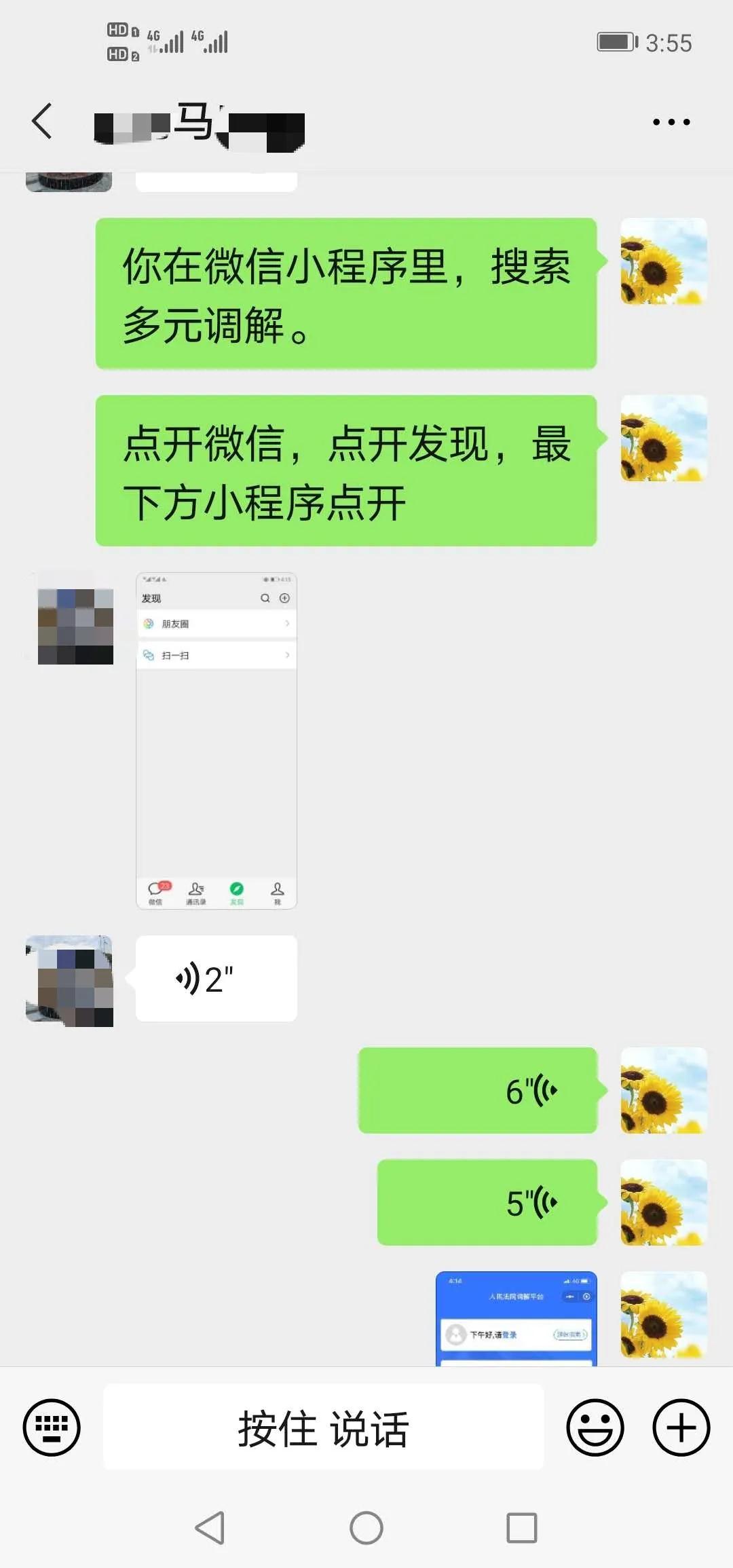Open the emoji sticker panel
This screenshot has width=733, height=1568.
click(x=595, y=1427)
